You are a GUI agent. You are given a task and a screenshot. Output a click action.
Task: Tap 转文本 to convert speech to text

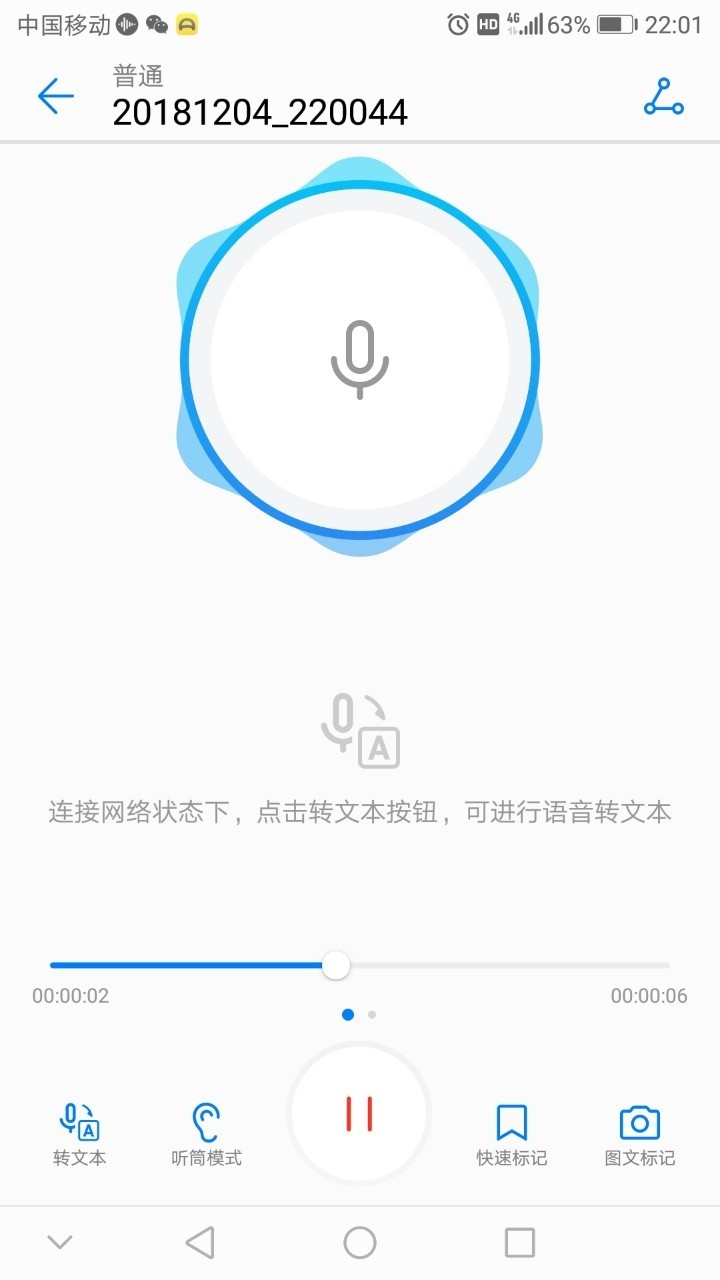[x=80, y=1134]
